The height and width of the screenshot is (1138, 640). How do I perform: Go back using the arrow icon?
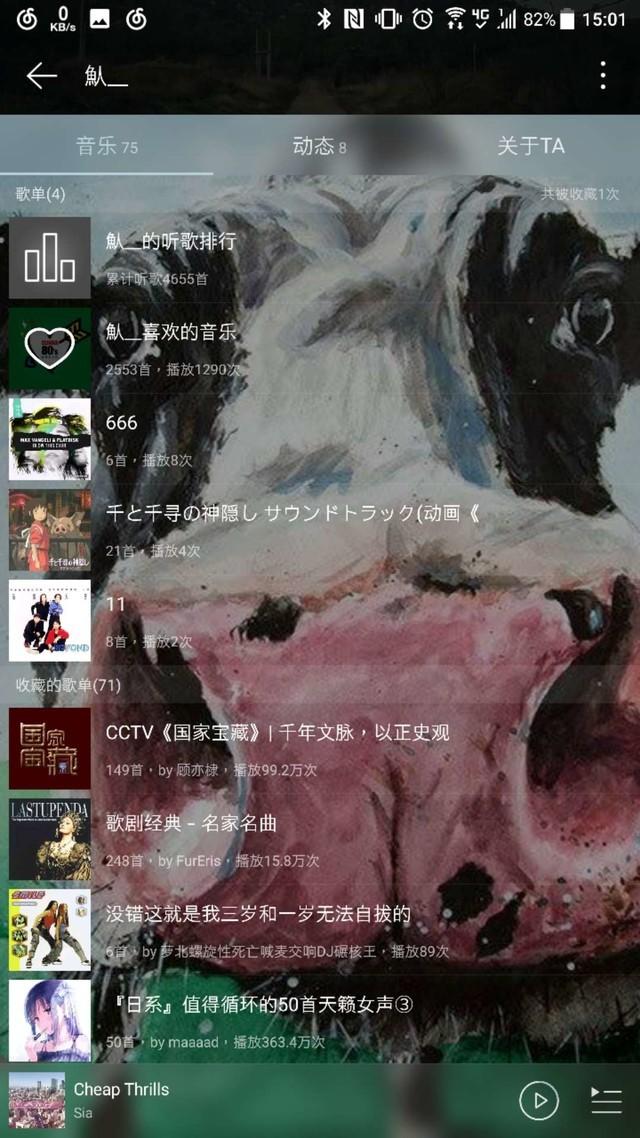[x=41, y=76]
